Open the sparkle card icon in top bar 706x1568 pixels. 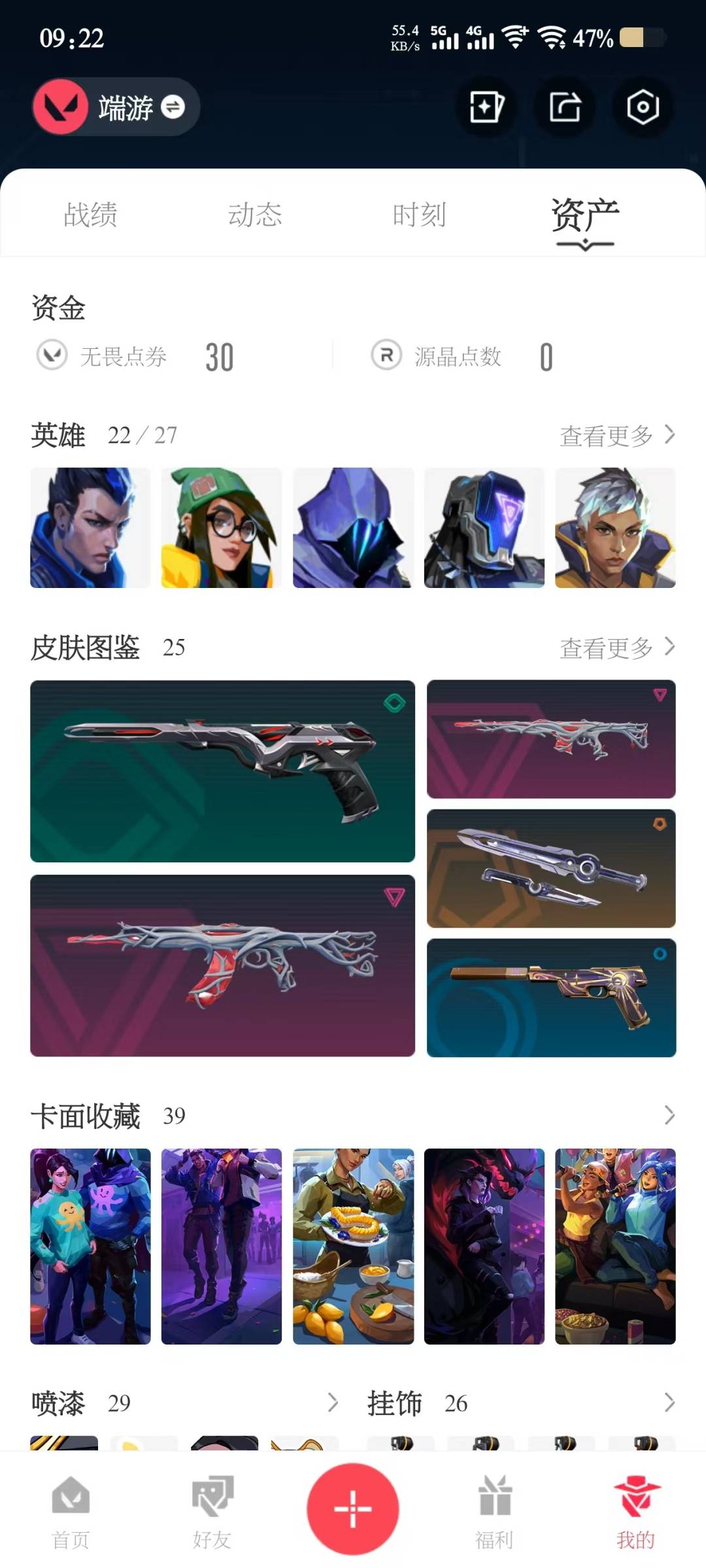click(x=487, y=107)
